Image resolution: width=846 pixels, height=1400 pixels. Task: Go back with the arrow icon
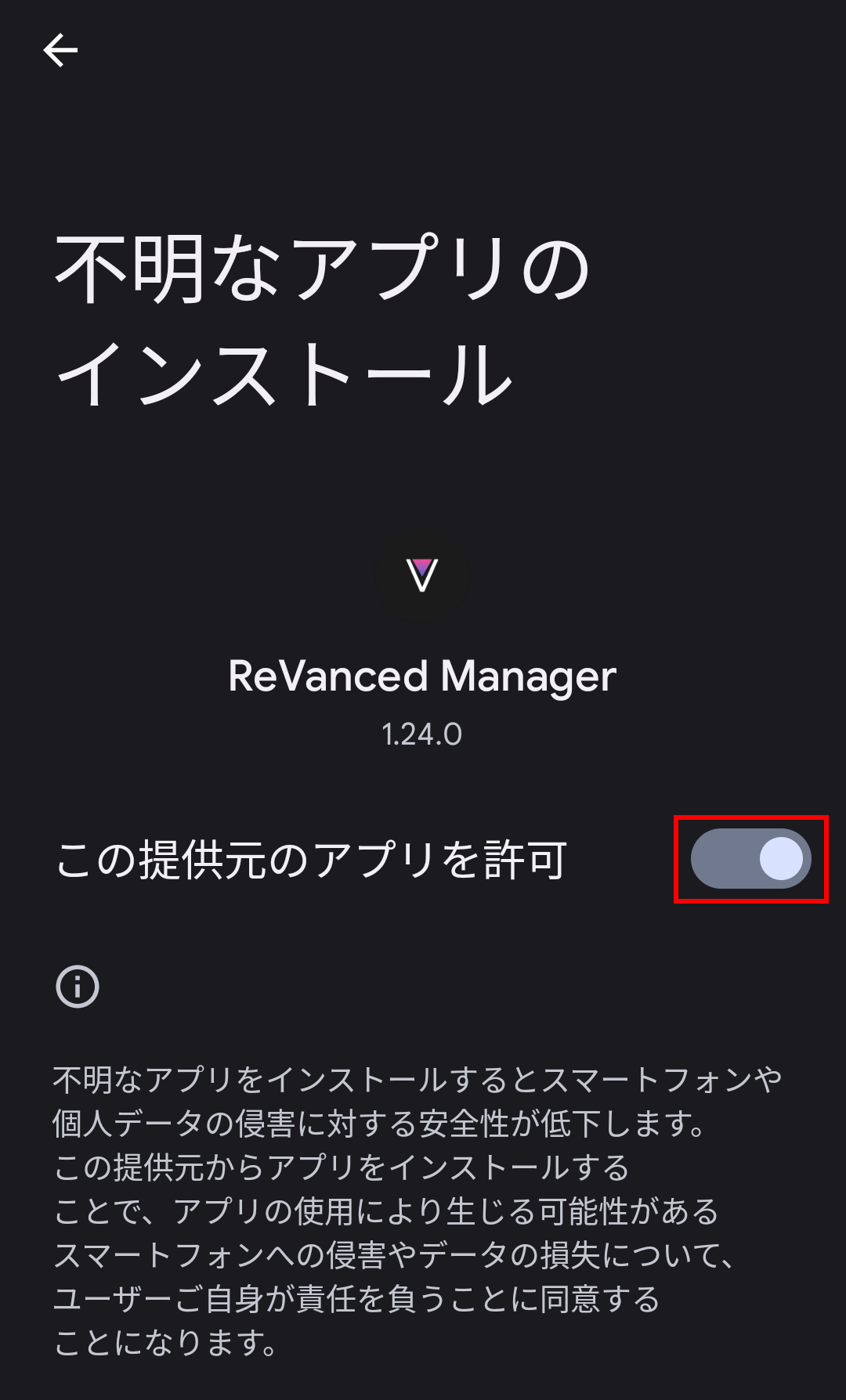(x=60, y=51)
